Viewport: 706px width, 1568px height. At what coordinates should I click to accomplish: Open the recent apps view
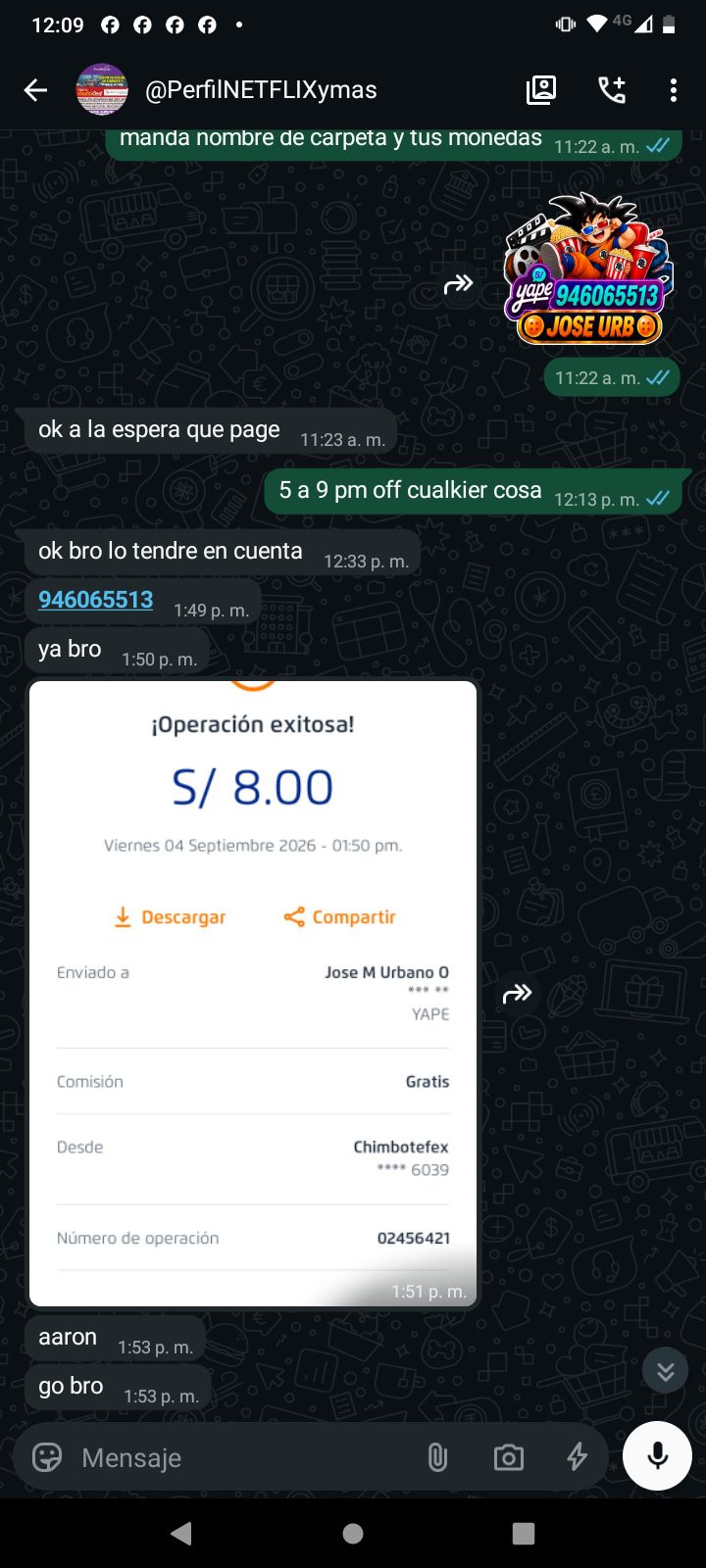(x=524, y=1534)
